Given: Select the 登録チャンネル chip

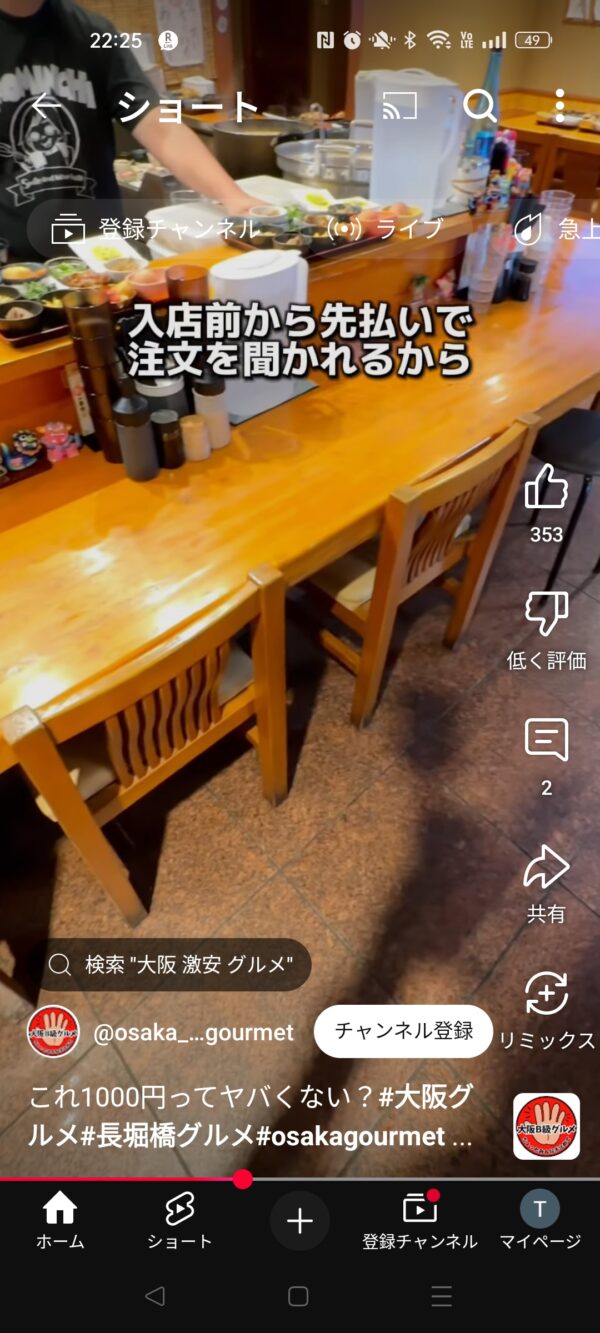Looking at the screenshot, I should [x=155, y=228].
